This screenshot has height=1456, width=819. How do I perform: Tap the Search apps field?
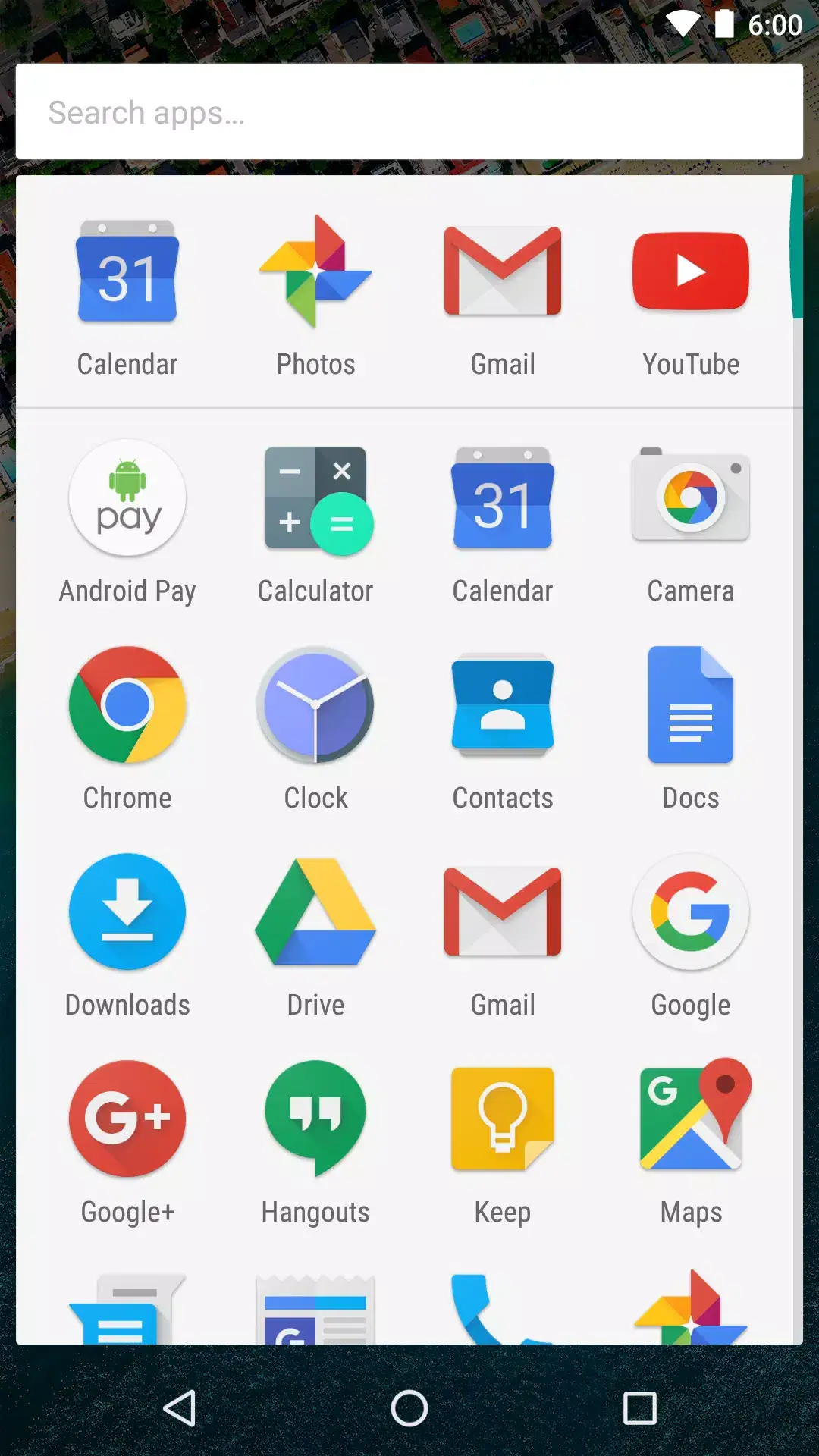point(409,112)
